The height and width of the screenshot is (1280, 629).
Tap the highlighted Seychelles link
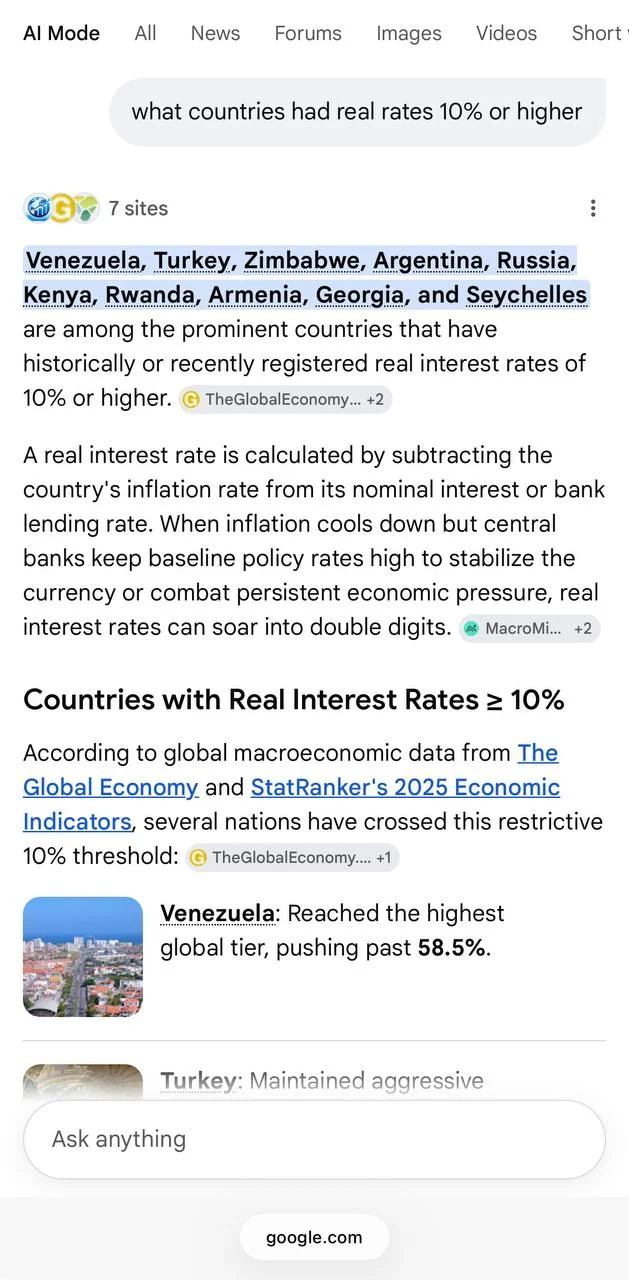pos(526,295)
